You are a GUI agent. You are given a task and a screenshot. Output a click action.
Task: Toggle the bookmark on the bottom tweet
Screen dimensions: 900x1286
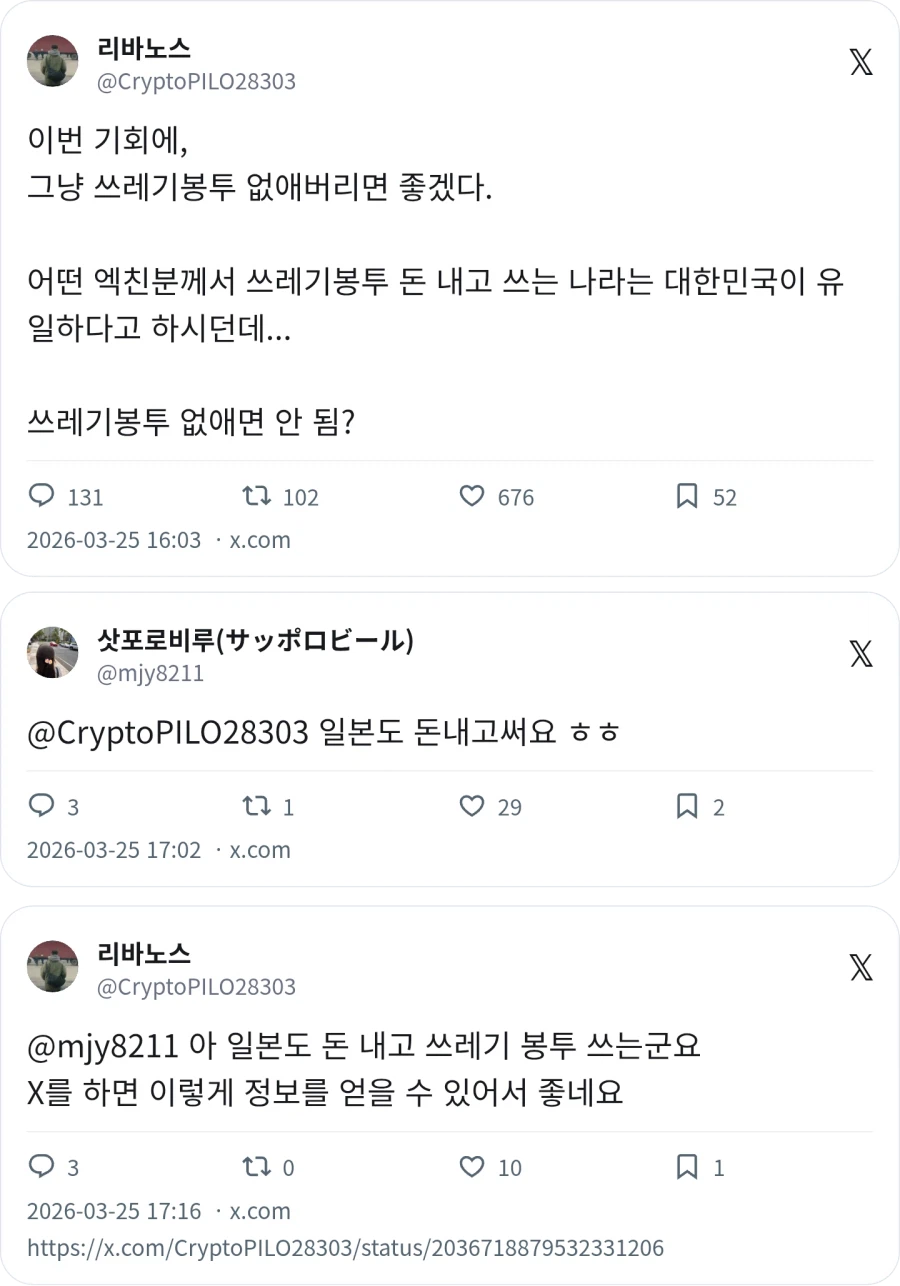pyautogui.click(x=686, y=1166)
